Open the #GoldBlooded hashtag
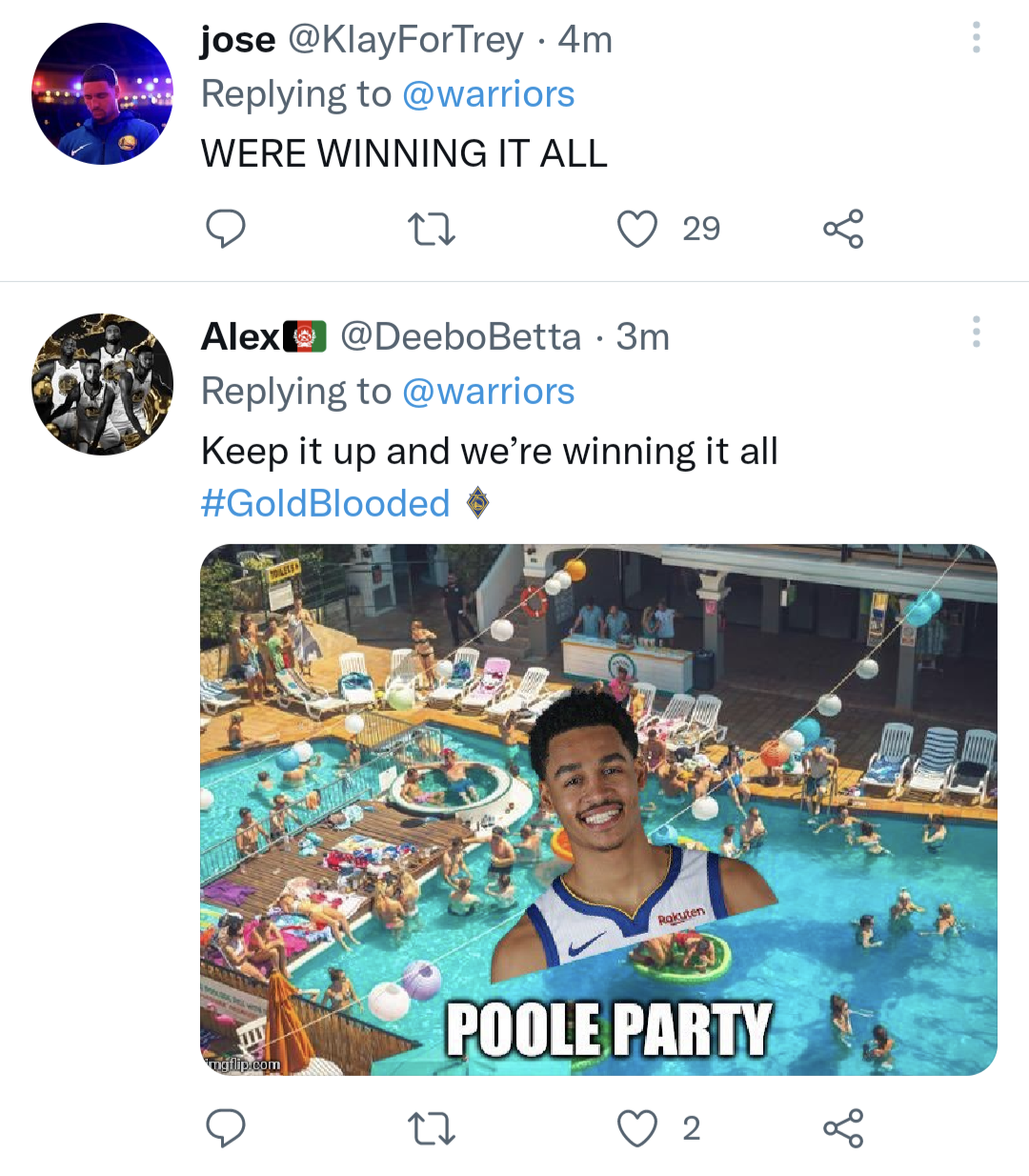 [x=325, y=503]
